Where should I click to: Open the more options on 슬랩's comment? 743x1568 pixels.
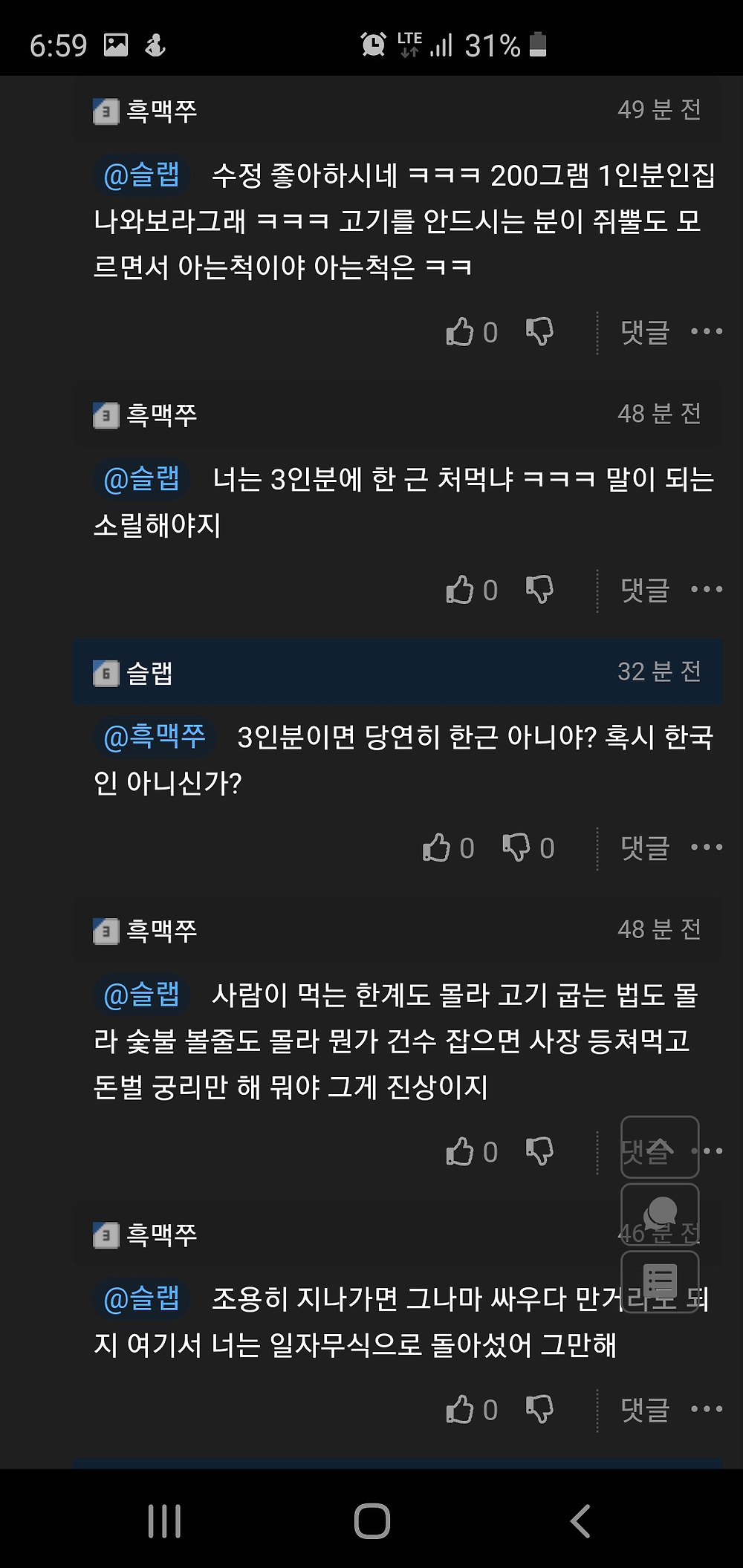[707, 848]
